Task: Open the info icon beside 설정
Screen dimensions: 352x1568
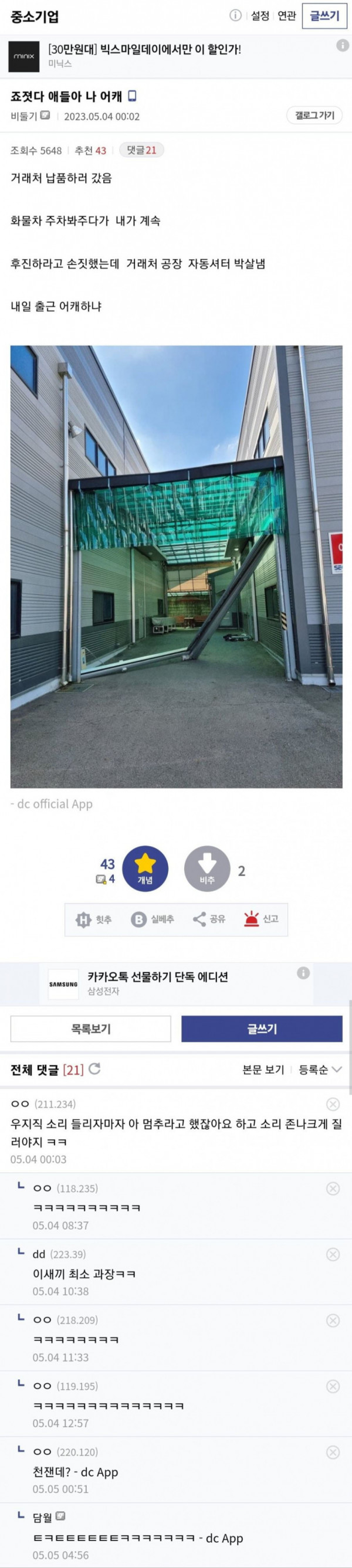Action: 235,16
